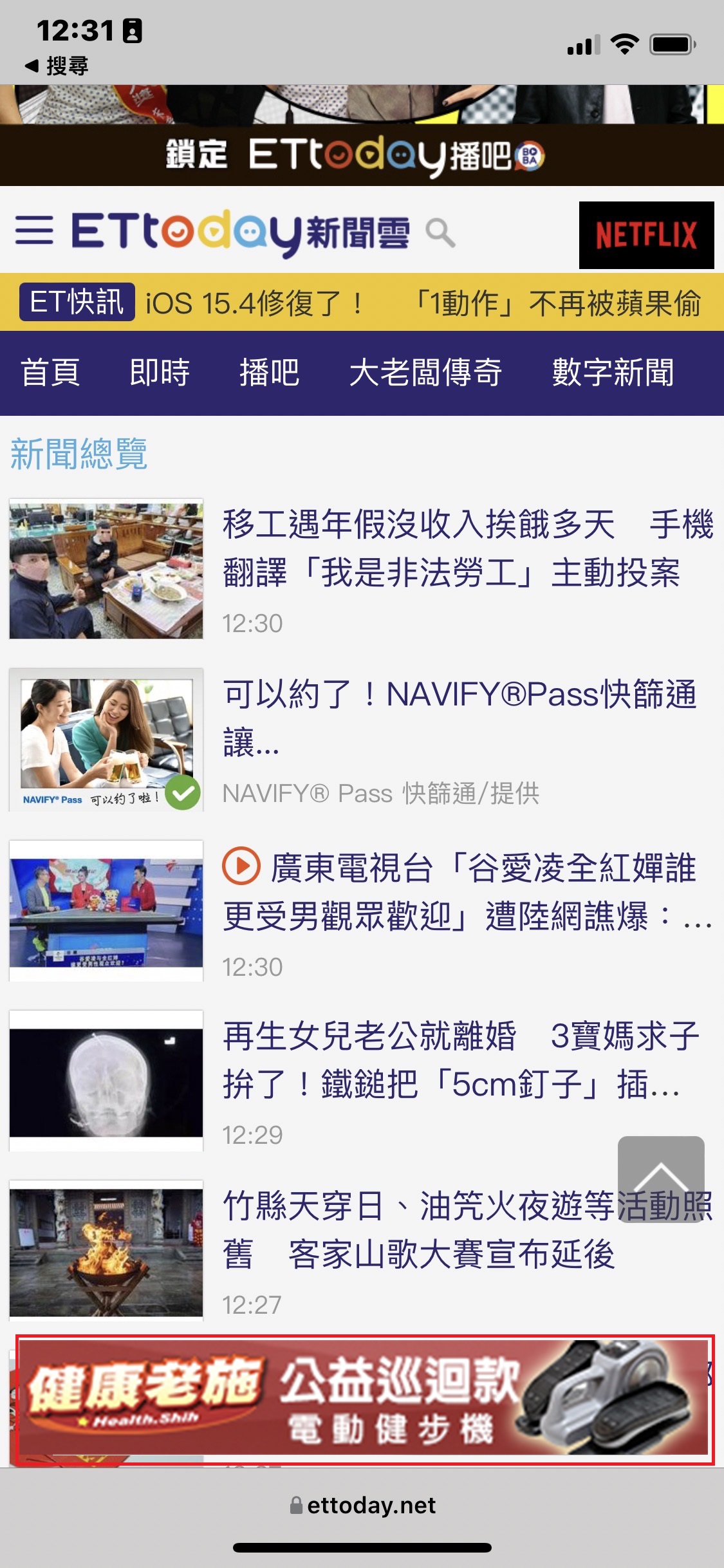This screenshot has height=1568, width=724.
Task: Tap the ettoday.net address bar
Action: pos(363,1505)
